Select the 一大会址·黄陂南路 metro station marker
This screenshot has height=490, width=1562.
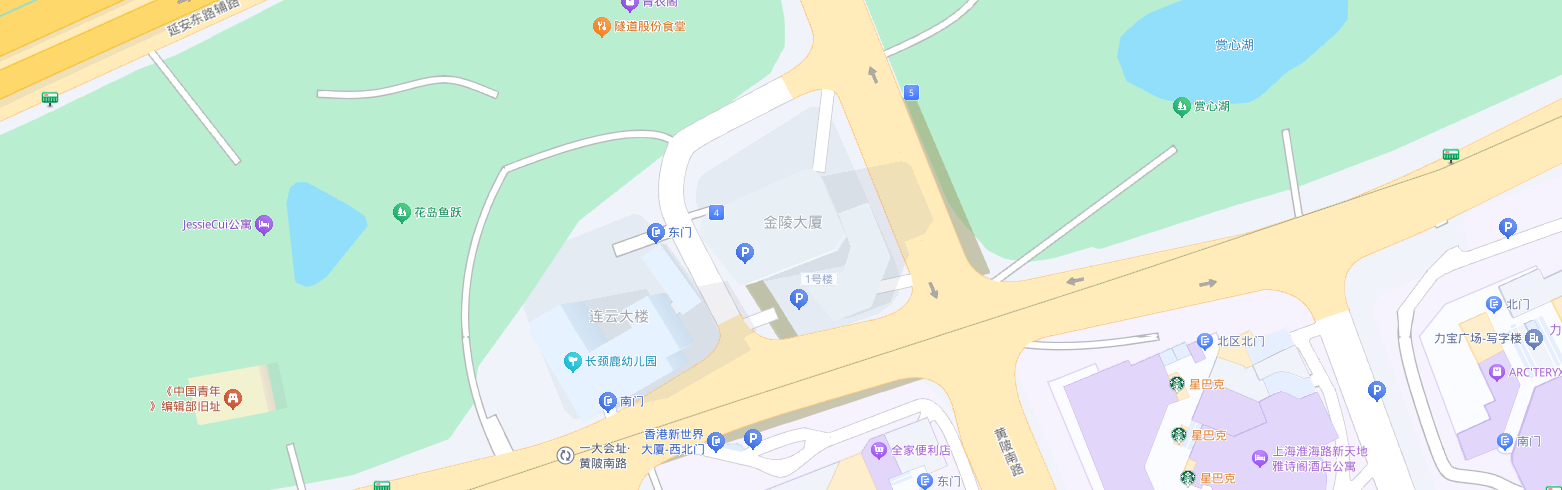tap(565, 456)
